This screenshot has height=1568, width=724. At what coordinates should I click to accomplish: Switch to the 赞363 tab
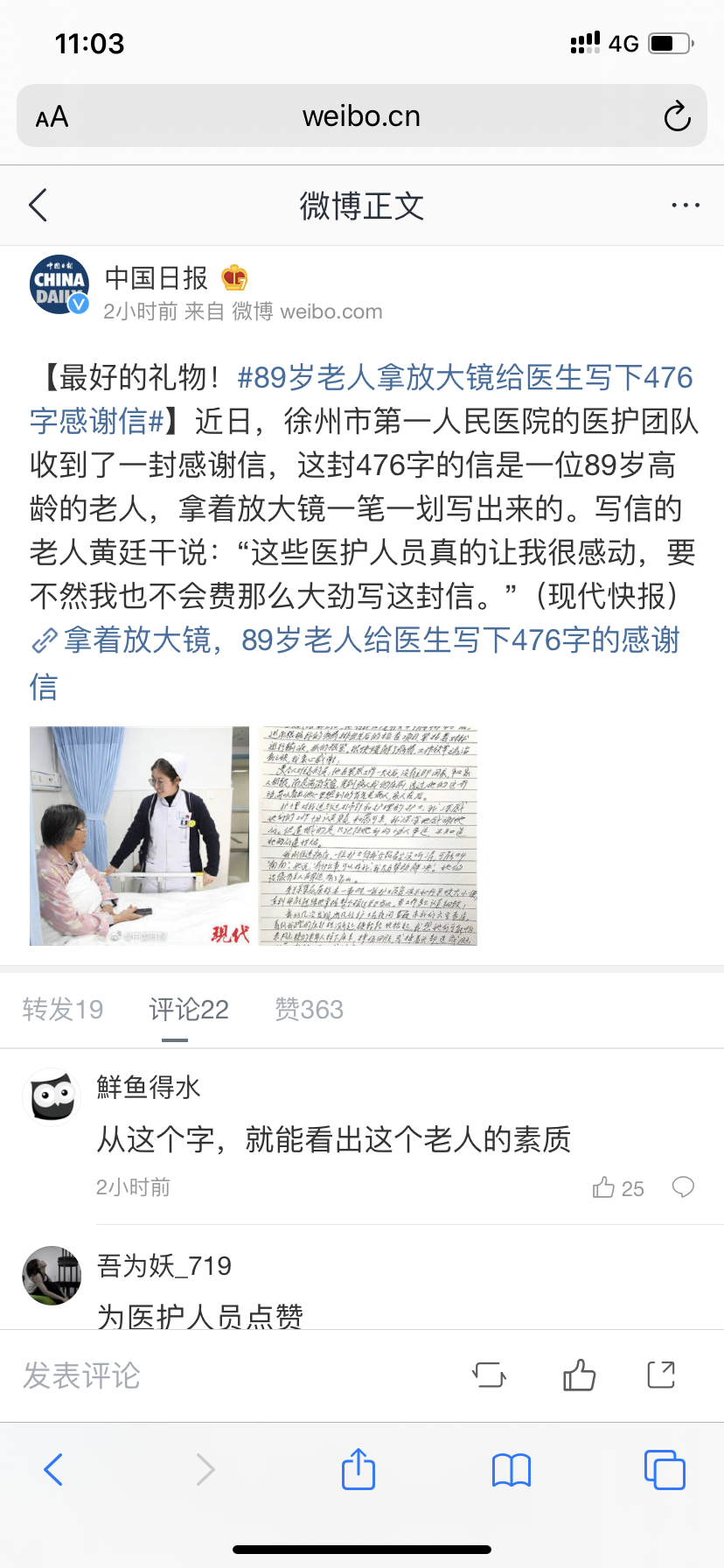[x=309, y=1010]
